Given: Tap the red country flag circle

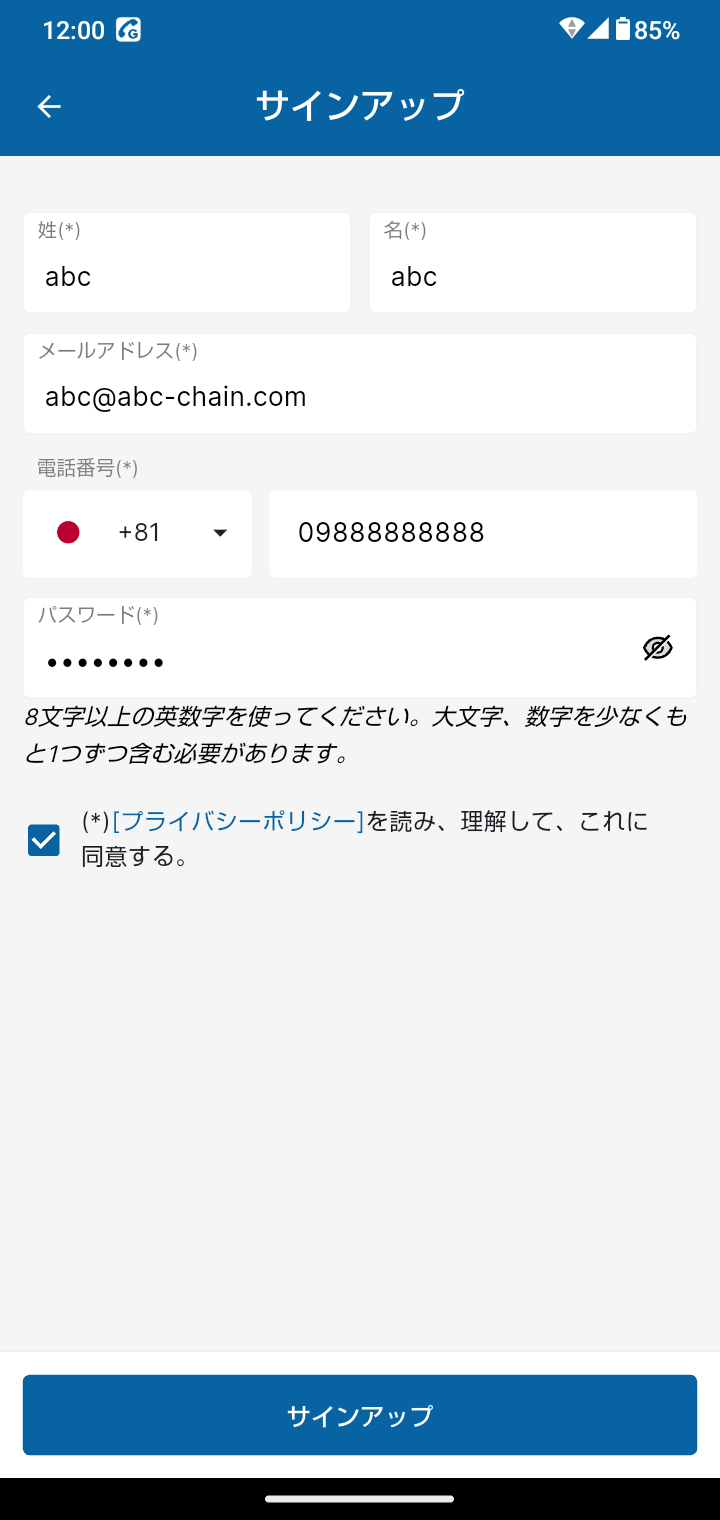Looking at the screenshot, I should pyautogui.click(x=67, y=533).
